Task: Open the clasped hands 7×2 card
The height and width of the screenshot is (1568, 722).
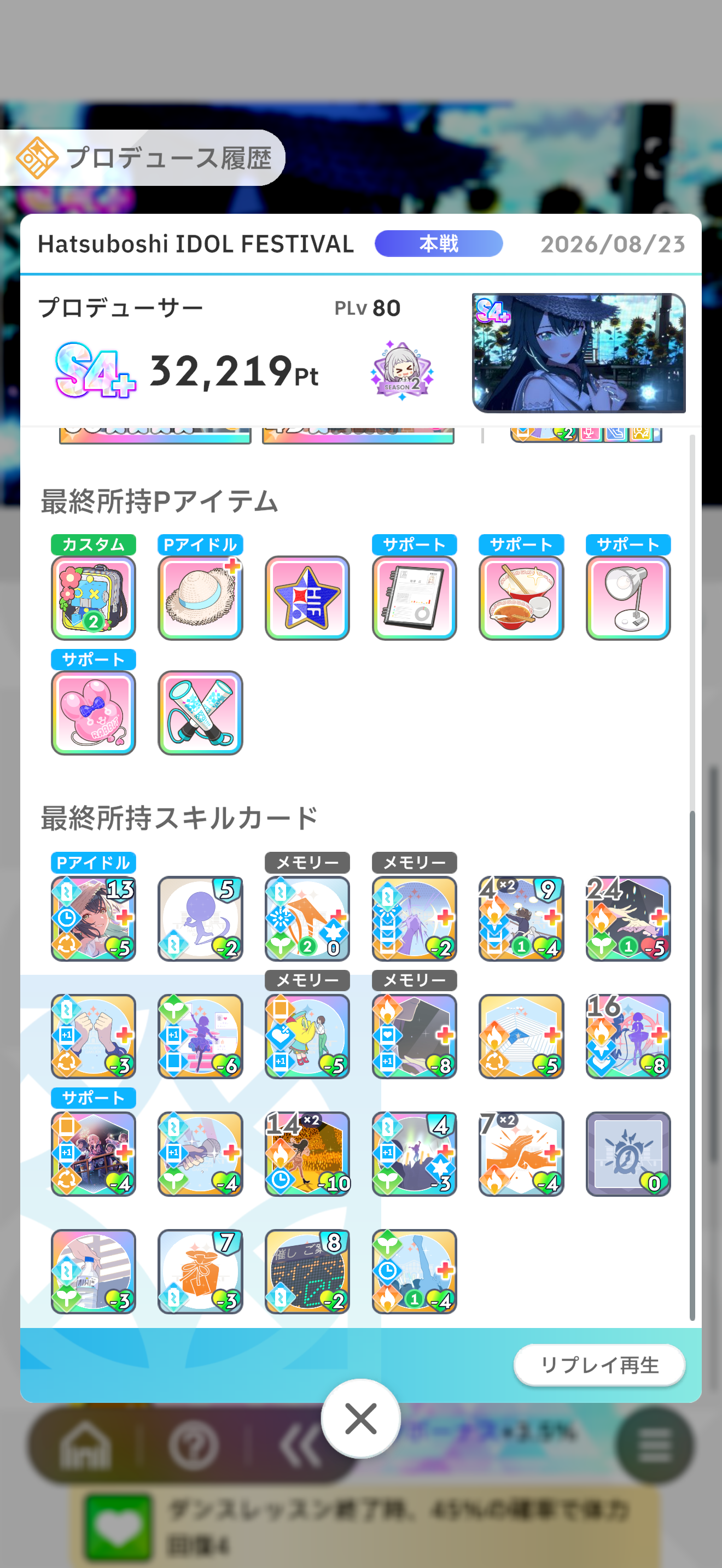Action: pos(521,1154)
